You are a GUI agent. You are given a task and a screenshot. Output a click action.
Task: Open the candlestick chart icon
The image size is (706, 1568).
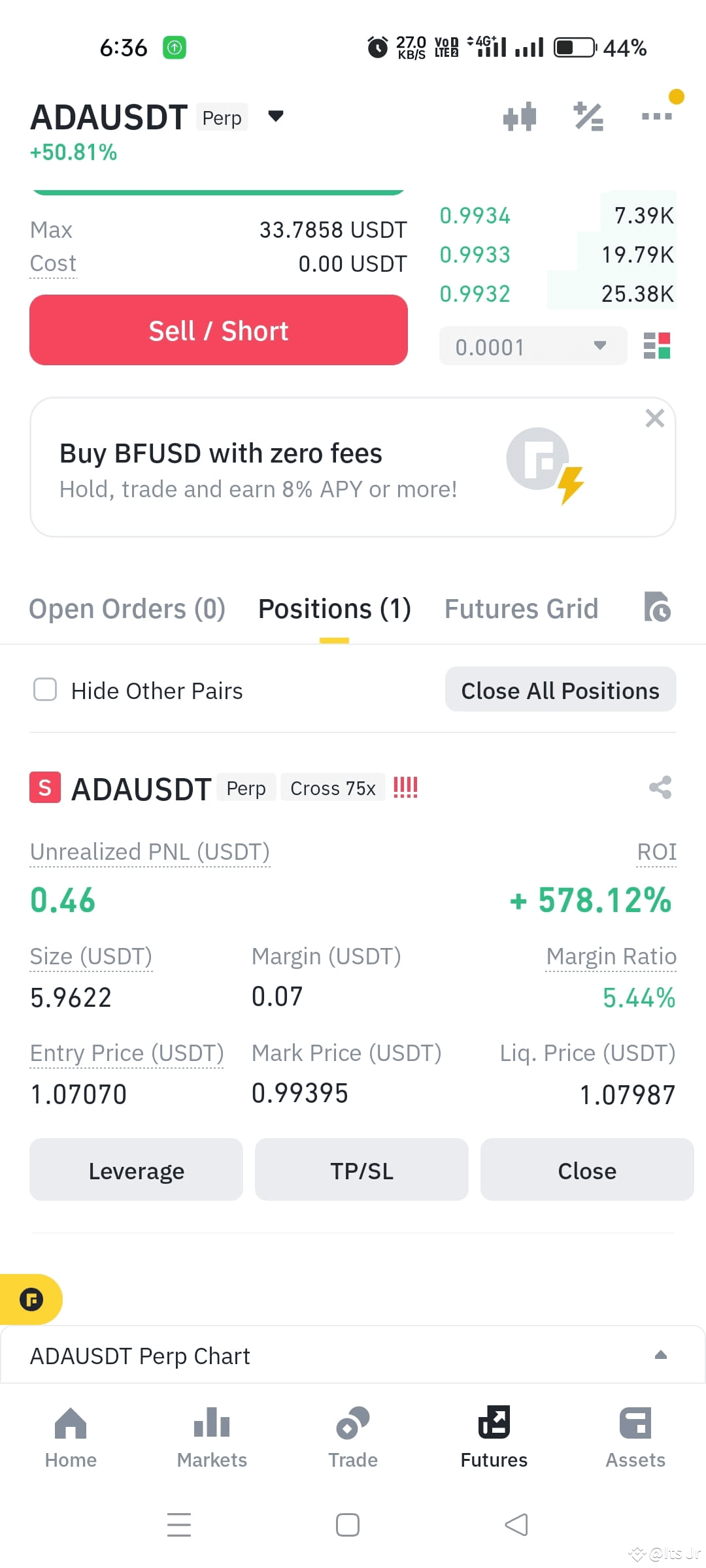pyautogui.click(x=520, y=117)
